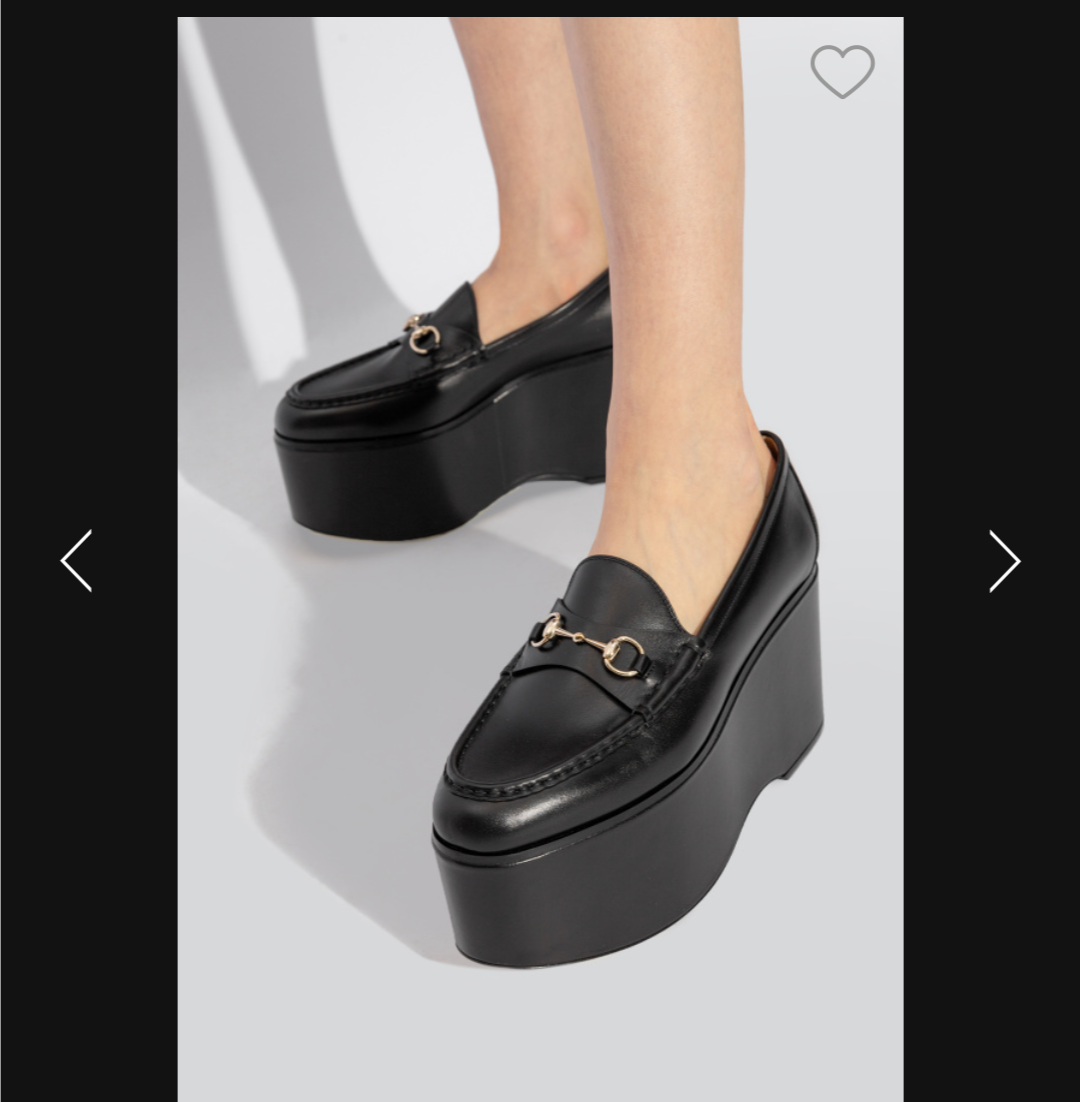The height and width of the screenshot is (1102, 1080).
Task: Go to the previous product photo
Action: (77, 561)
